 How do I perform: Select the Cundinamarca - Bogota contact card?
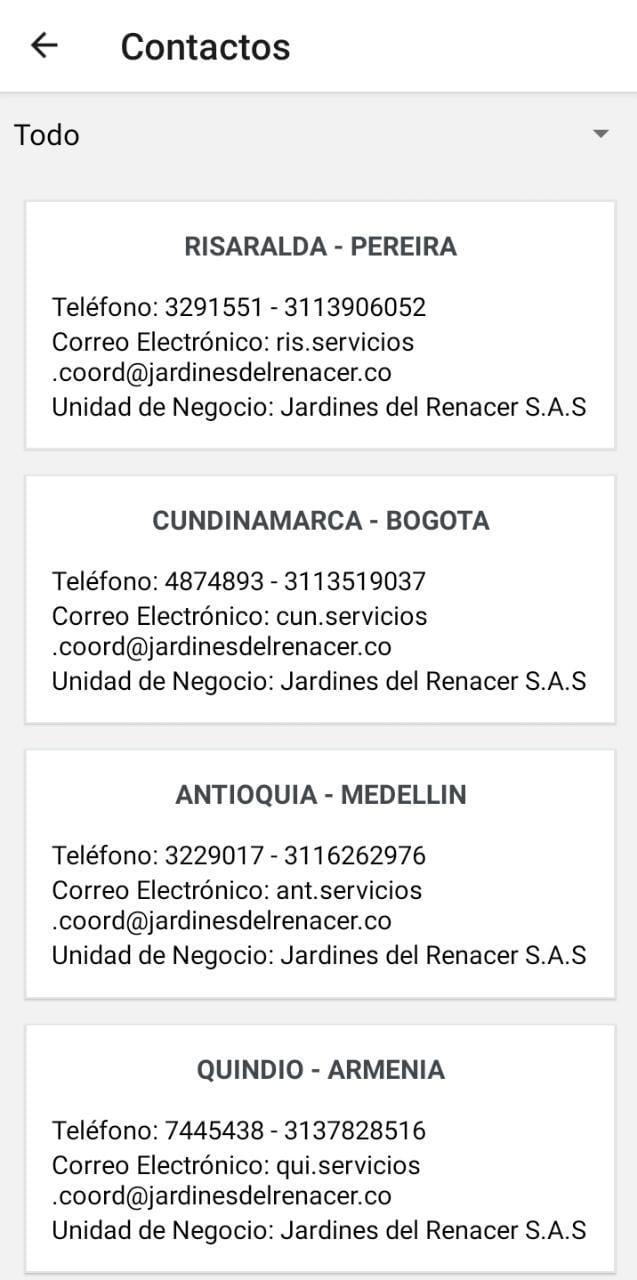pyautogui.click(x=320, y=599)
